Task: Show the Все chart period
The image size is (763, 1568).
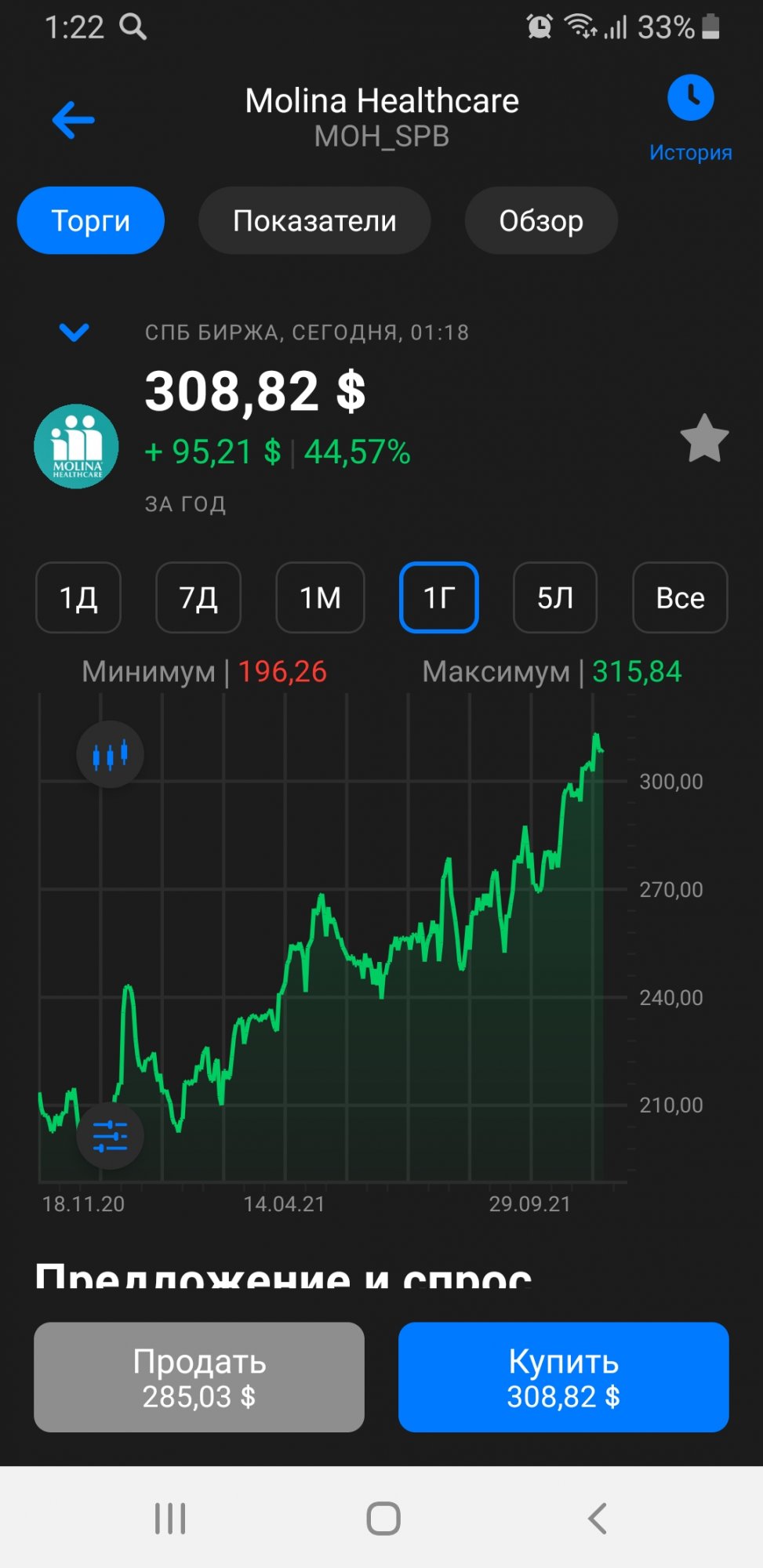Action: [680, 598]
